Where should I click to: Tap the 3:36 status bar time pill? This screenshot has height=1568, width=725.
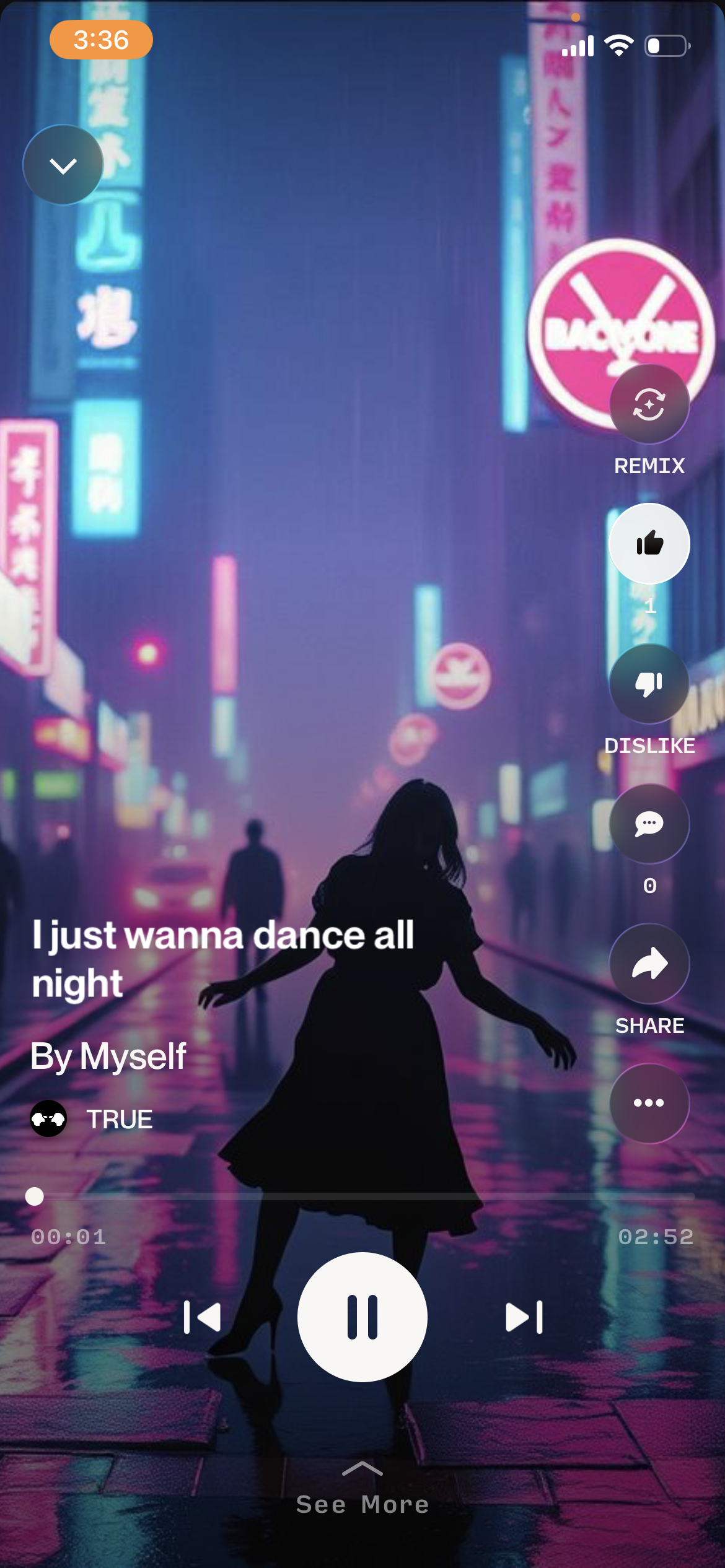pos(102,41)
